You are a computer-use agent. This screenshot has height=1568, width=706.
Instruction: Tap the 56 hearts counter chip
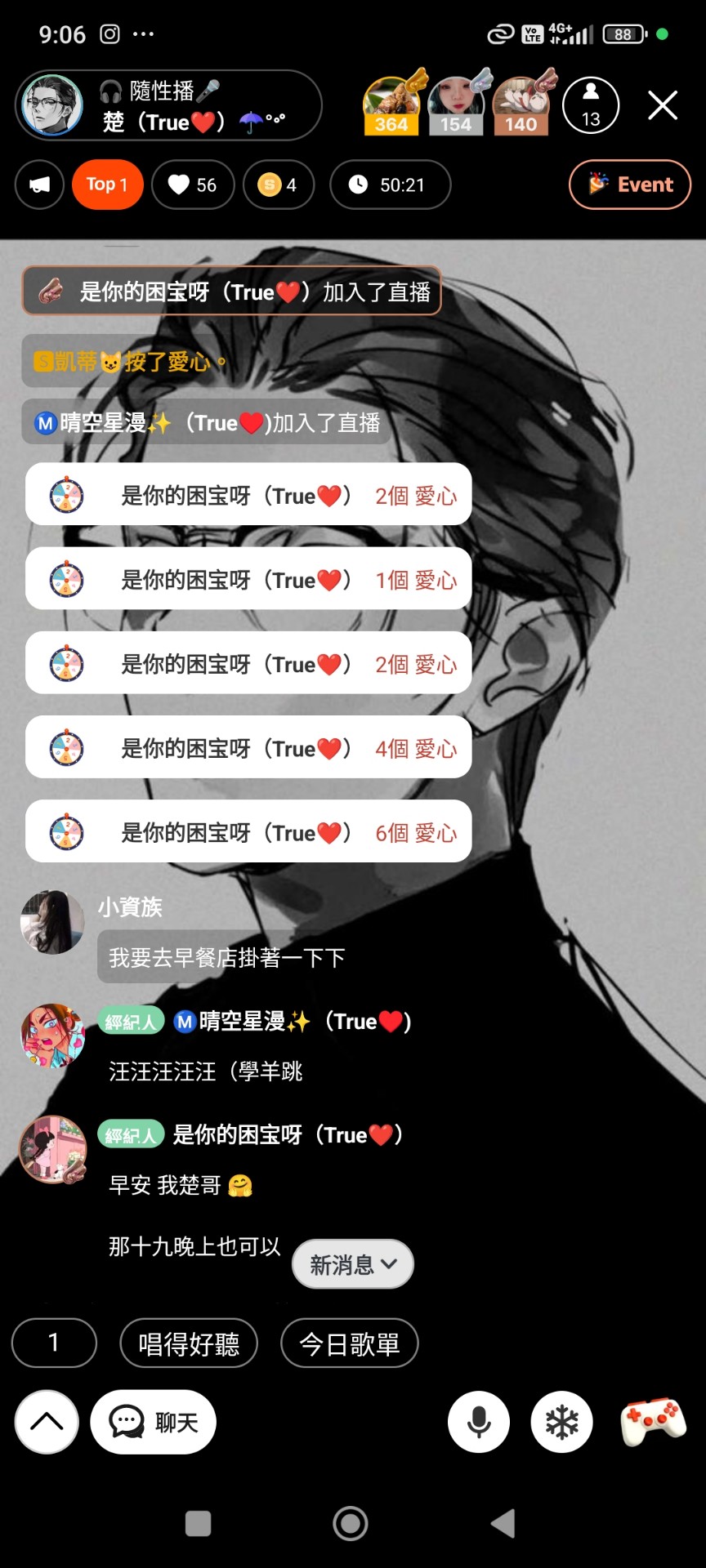(193, 185)
